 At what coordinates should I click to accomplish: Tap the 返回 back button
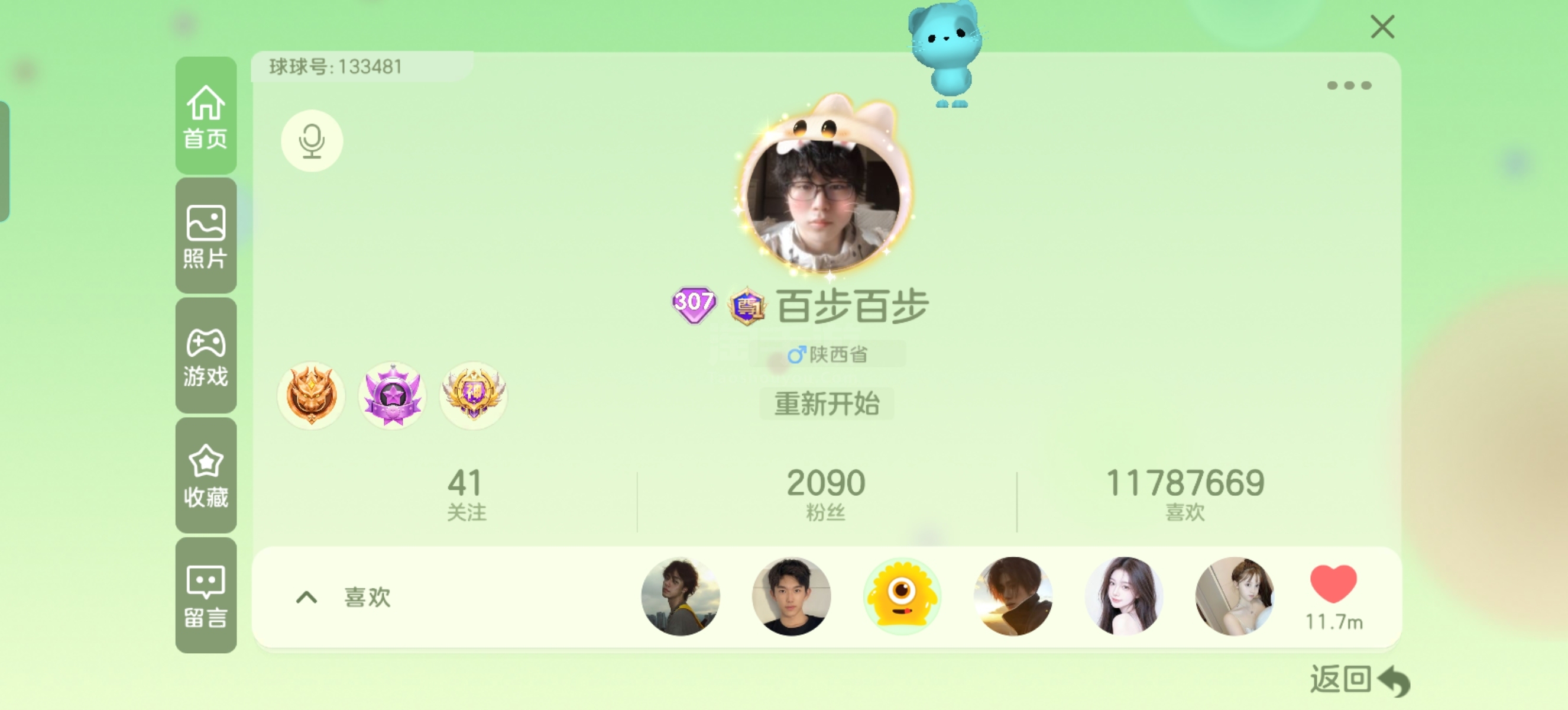[x=1359, y=680]
